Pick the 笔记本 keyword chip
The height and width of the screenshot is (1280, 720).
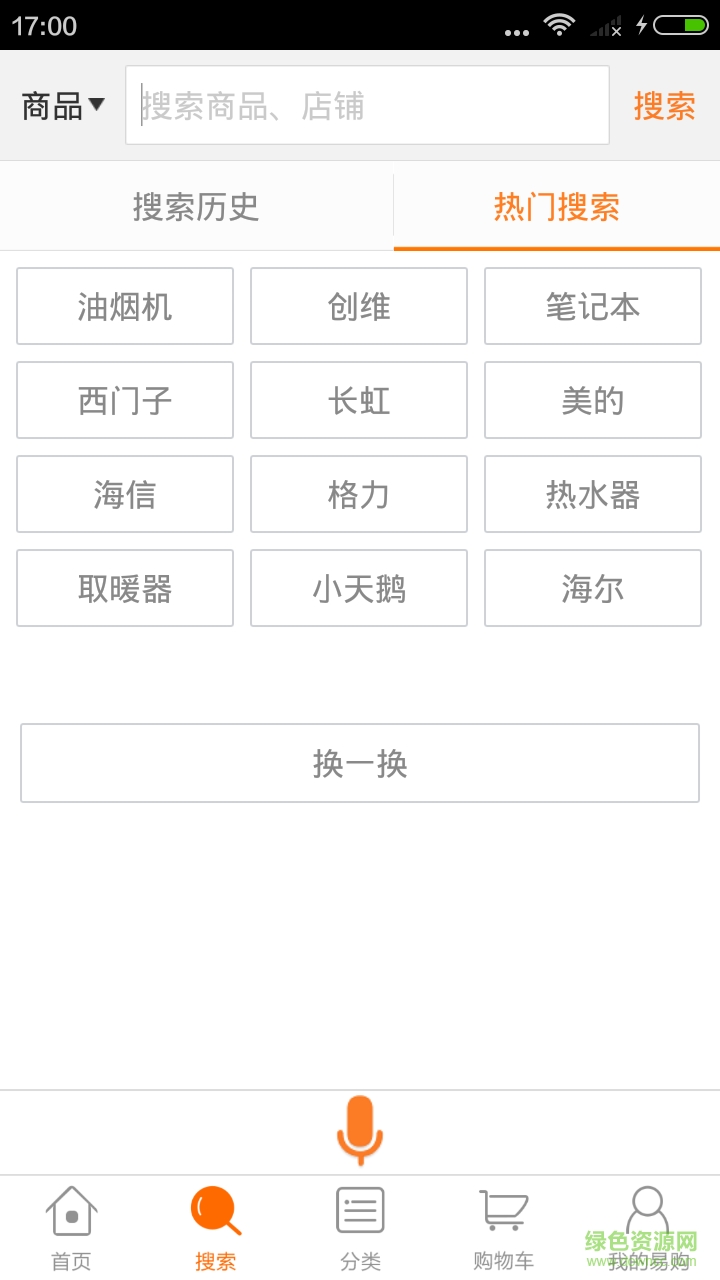(x=593, y=306)
